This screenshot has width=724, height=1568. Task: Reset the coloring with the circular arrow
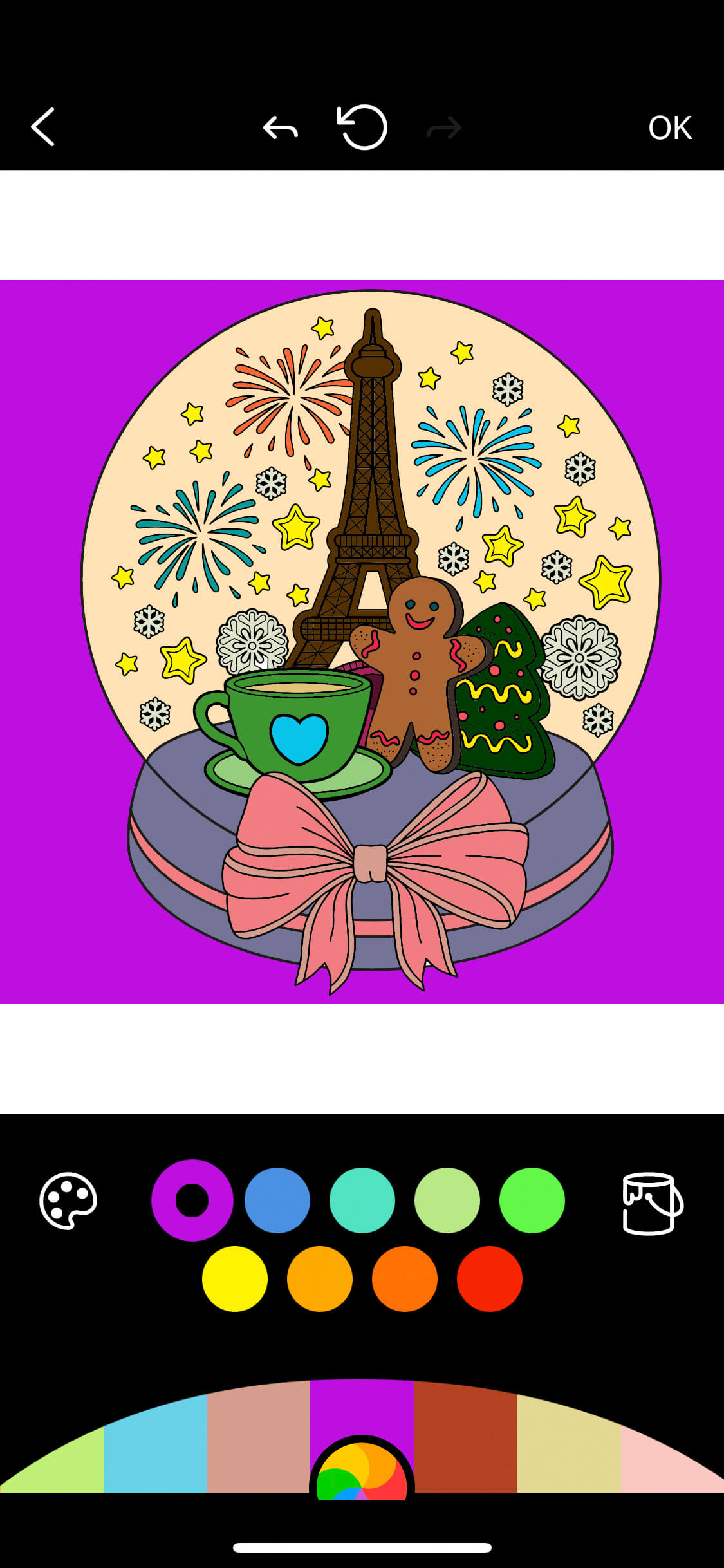pyautogui.click(x=362, y=127)
